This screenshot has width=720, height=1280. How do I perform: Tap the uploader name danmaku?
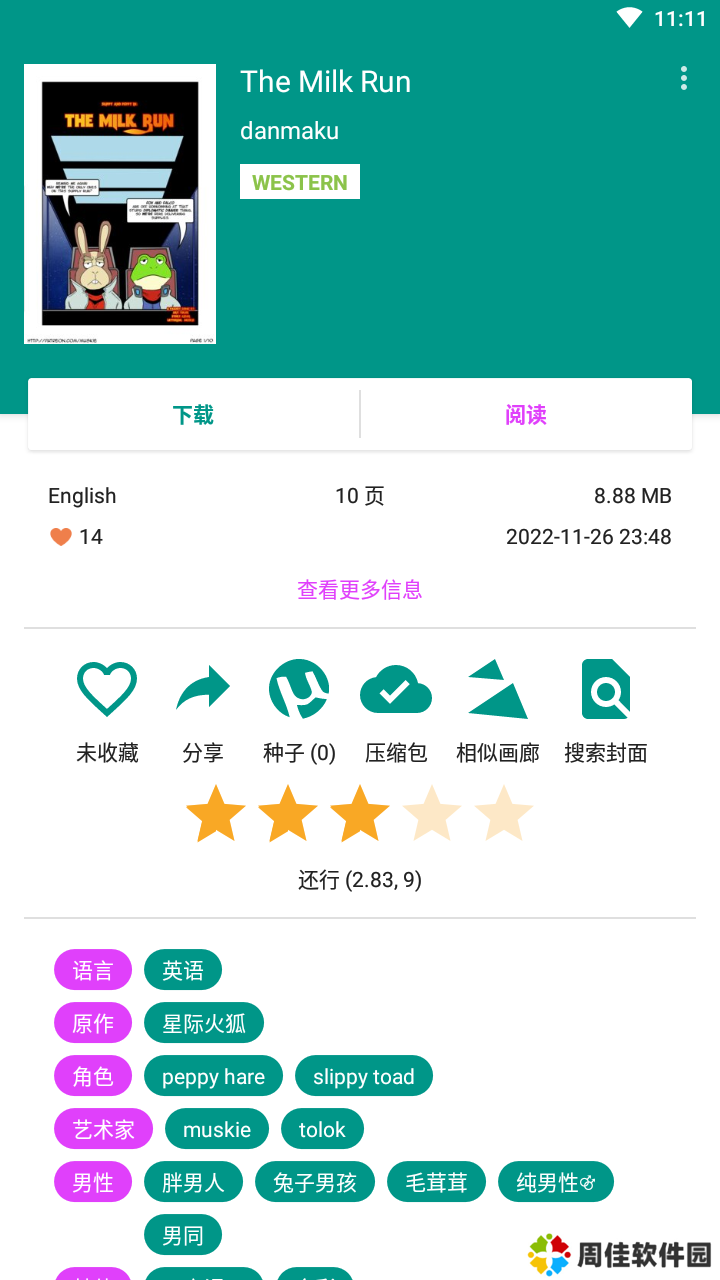(x=290, y=131)
